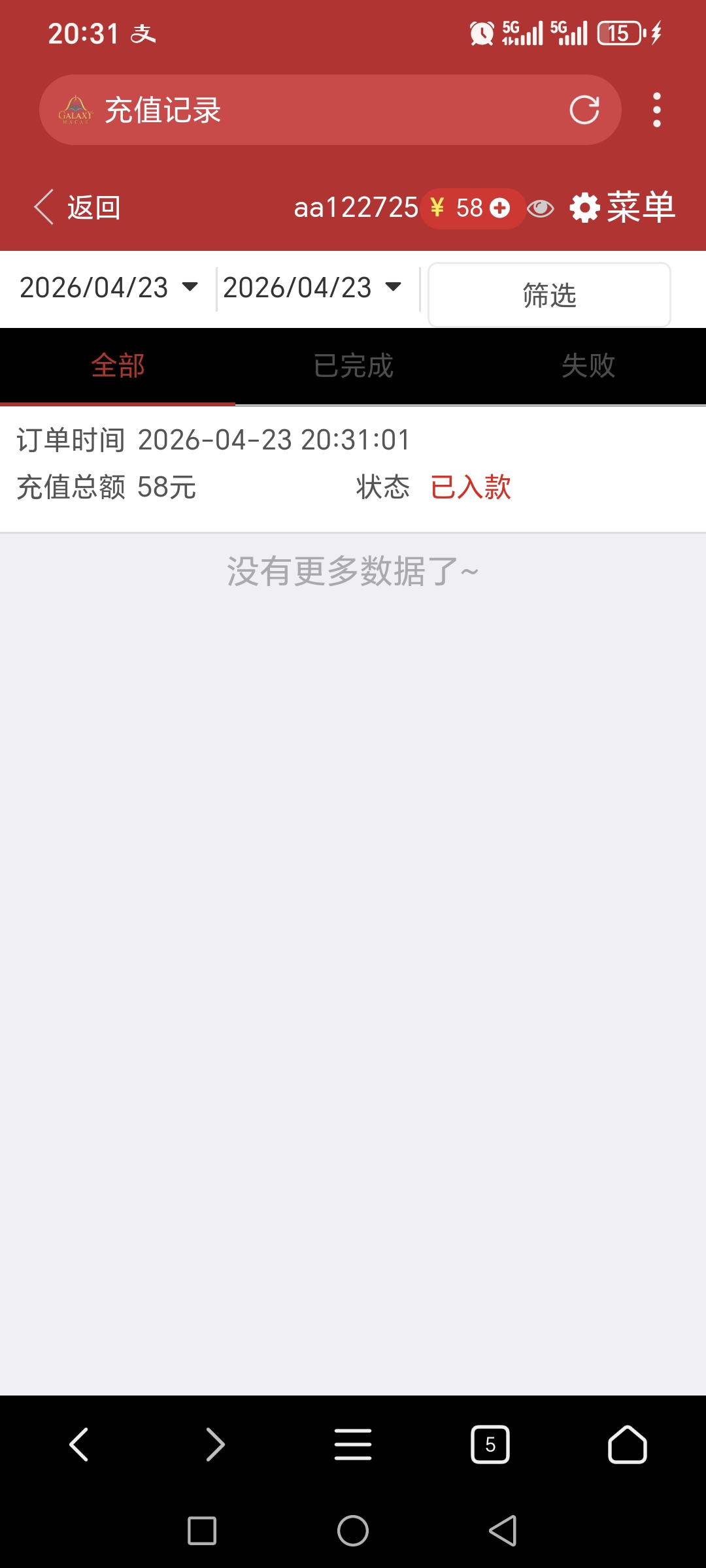Viewport: 706px width, 1568px height.
Task: Open the browser overflow menu
Action: tap(656, 110)
